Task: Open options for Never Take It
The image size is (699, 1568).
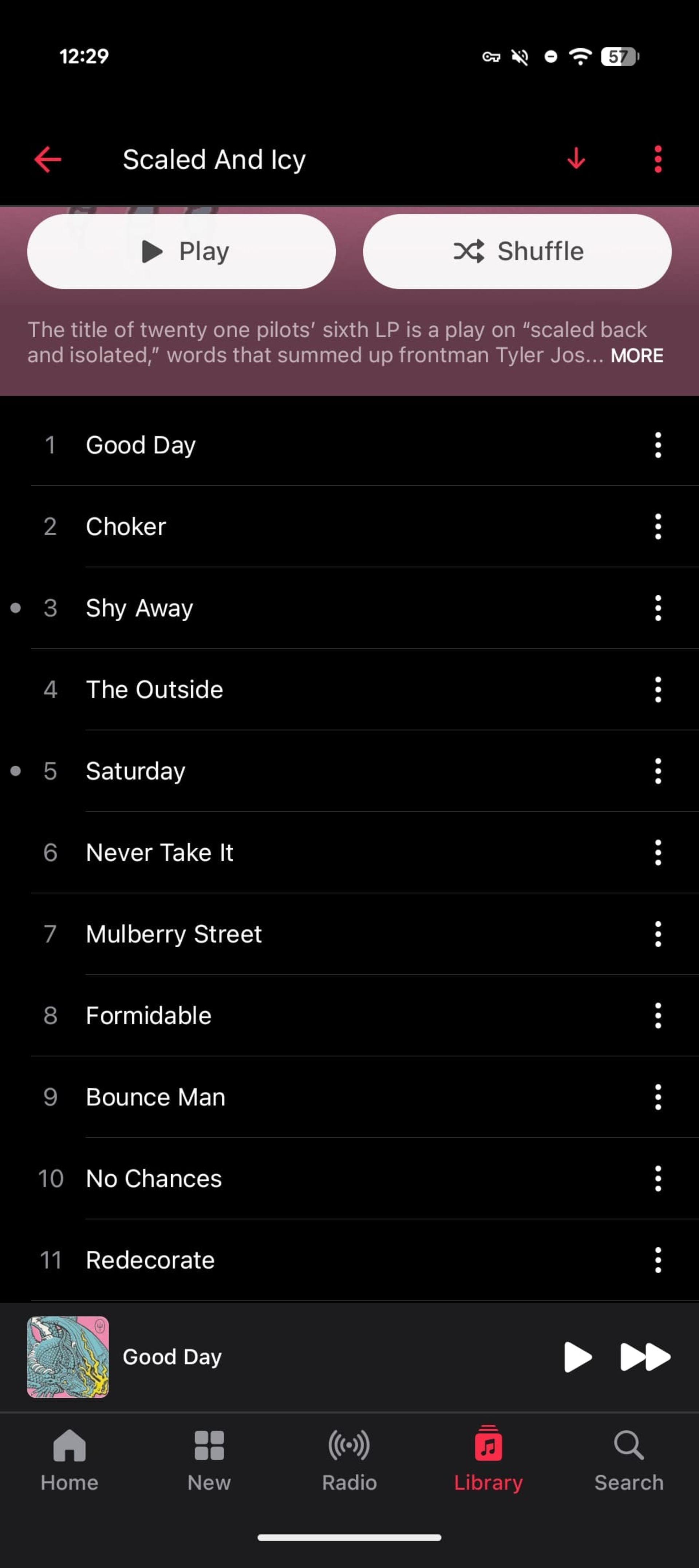Action: [x=657, y=853]
